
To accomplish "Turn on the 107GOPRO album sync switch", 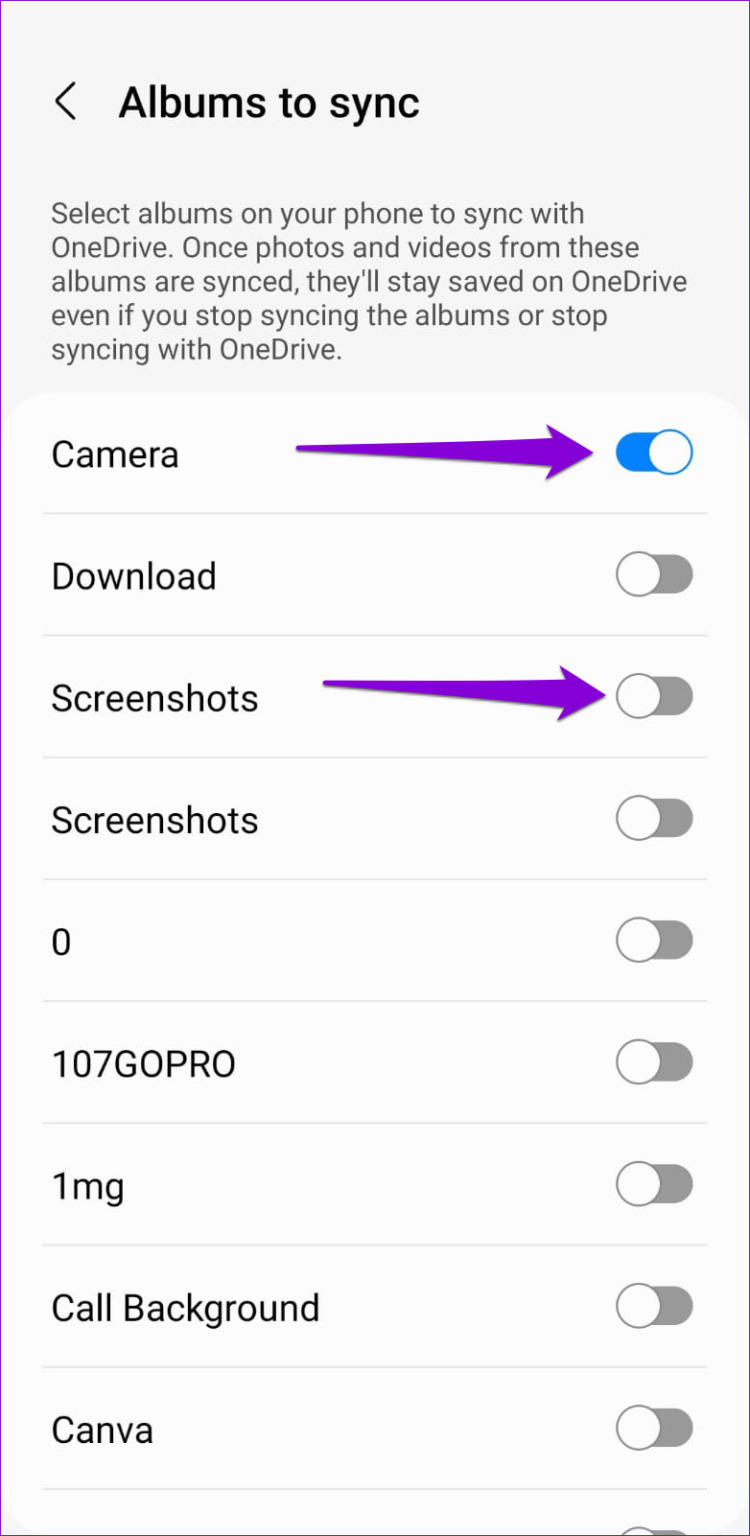I will (x=655, y=1062).
